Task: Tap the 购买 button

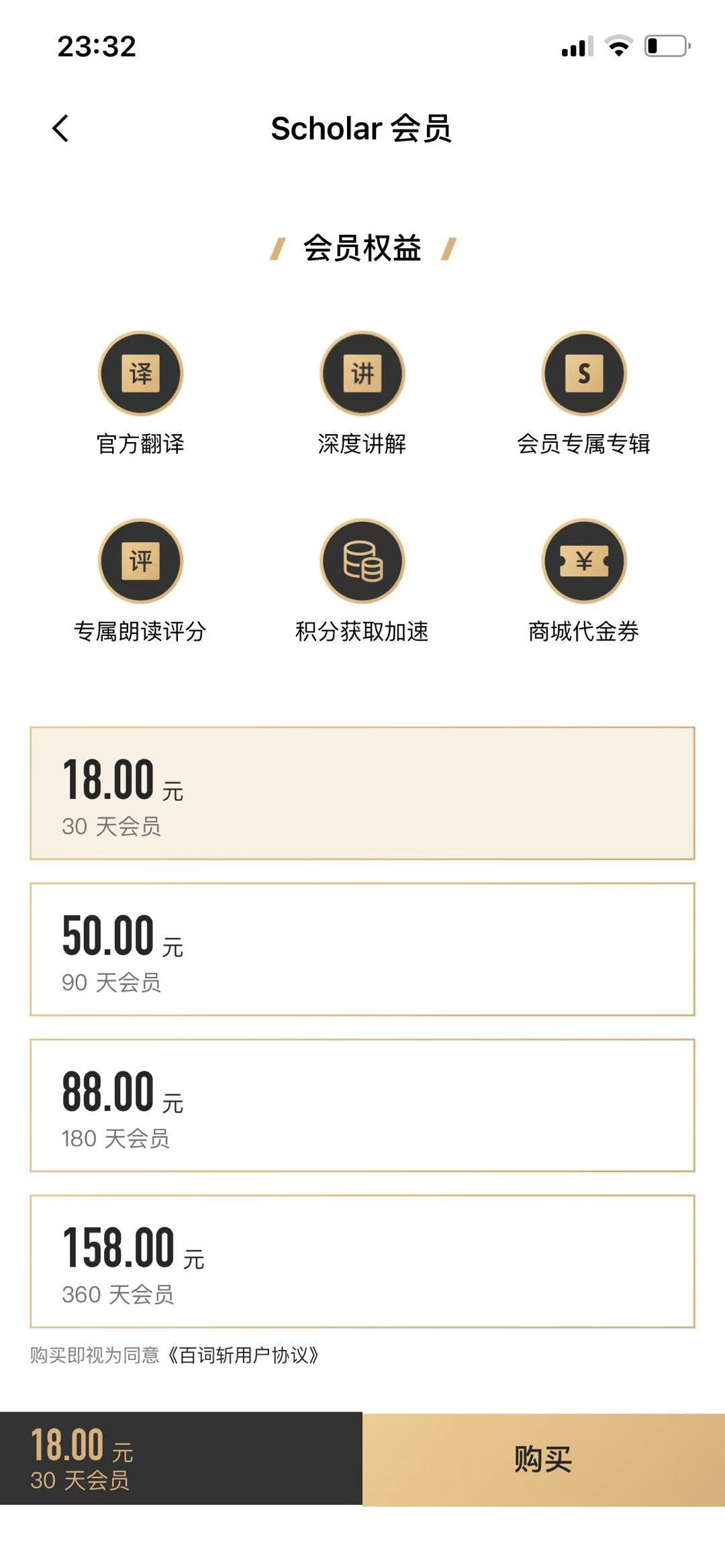Action: tap(544, 1459)
